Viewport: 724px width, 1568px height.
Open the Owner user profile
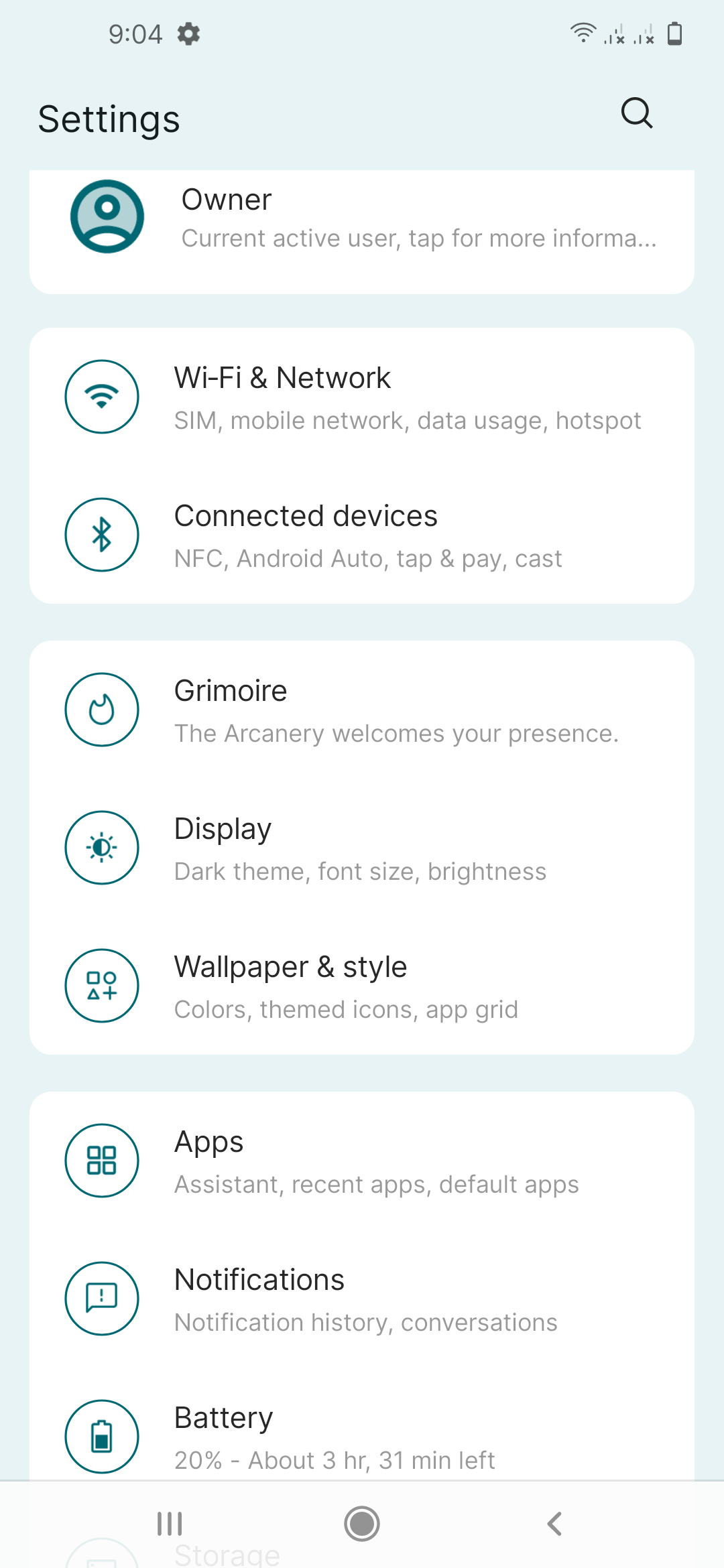click(x=362, y=218)
